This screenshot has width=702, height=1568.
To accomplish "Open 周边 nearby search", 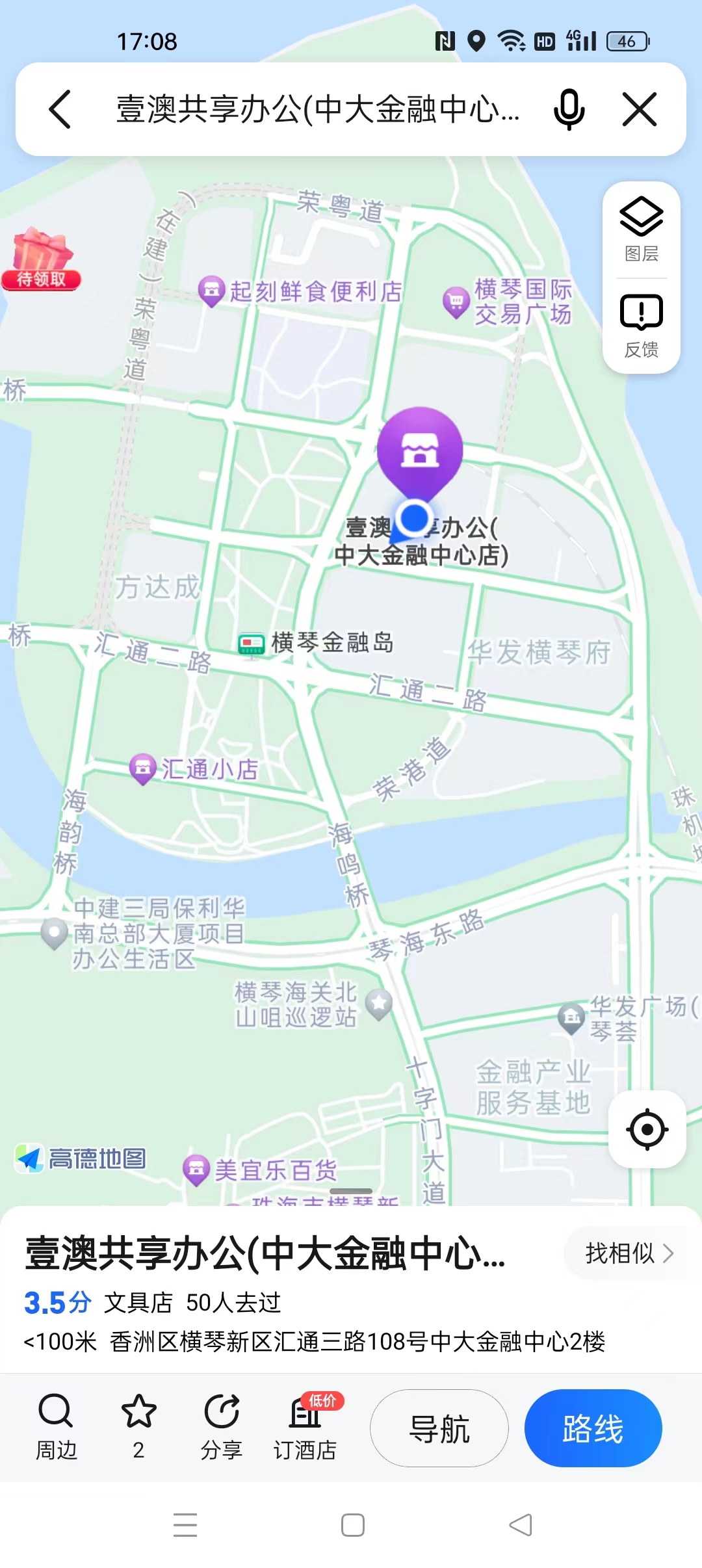I will (x=55, y=1427).
